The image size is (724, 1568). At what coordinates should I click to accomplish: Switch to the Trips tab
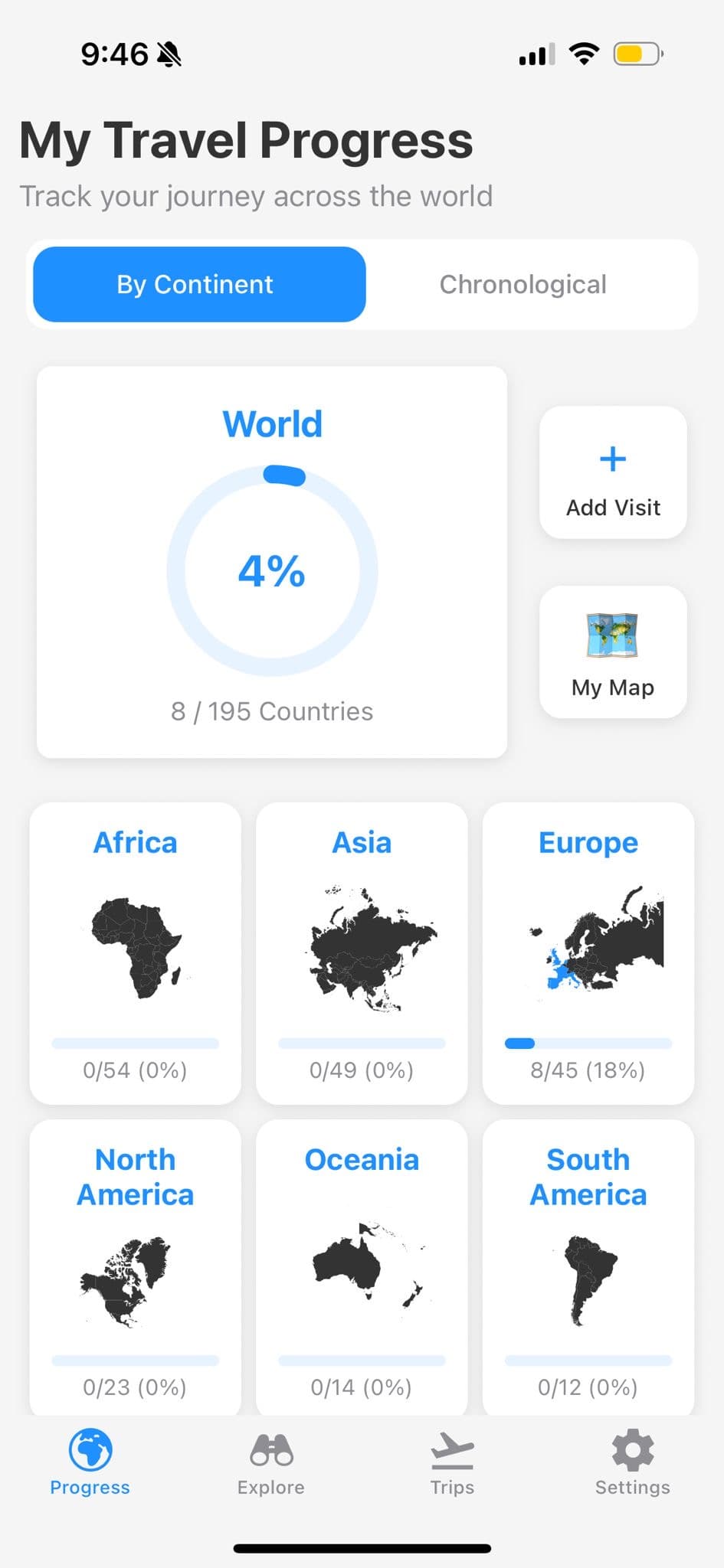coord(452,1464)
